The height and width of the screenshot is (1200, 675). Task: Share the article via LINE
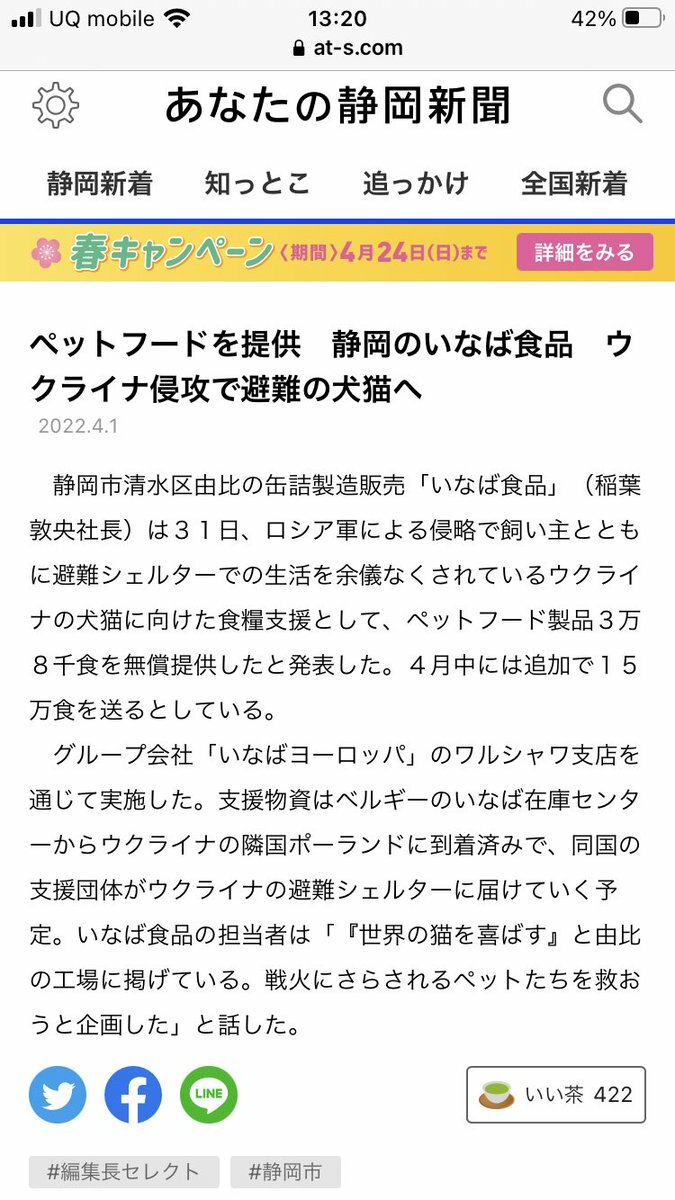click(x=209, y=1094)
